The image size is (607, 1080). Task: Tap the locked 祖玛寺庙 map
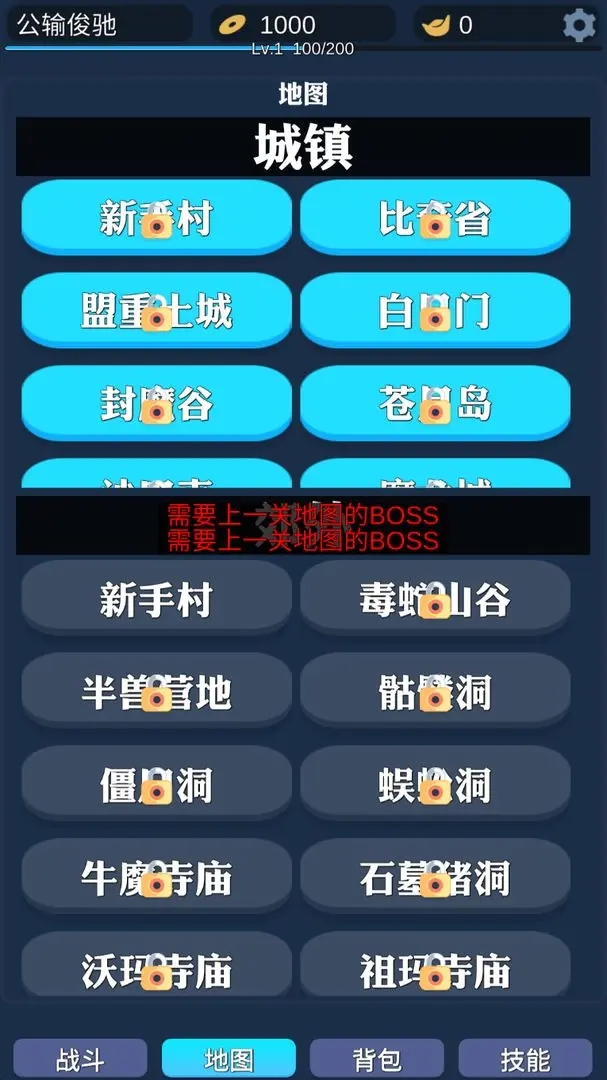tap(435, 968)
